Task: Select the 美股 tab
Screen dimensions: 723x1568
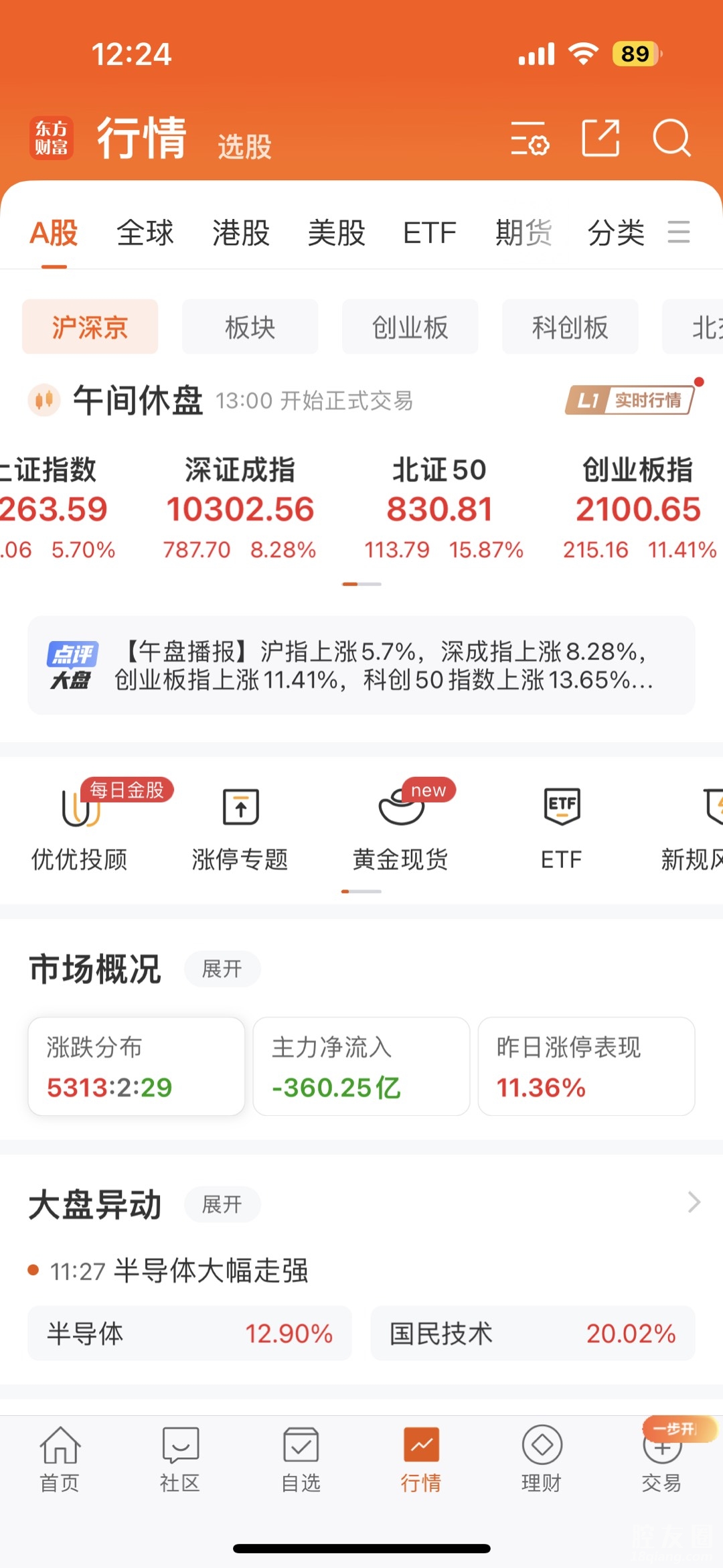Action: click(336, 233)
